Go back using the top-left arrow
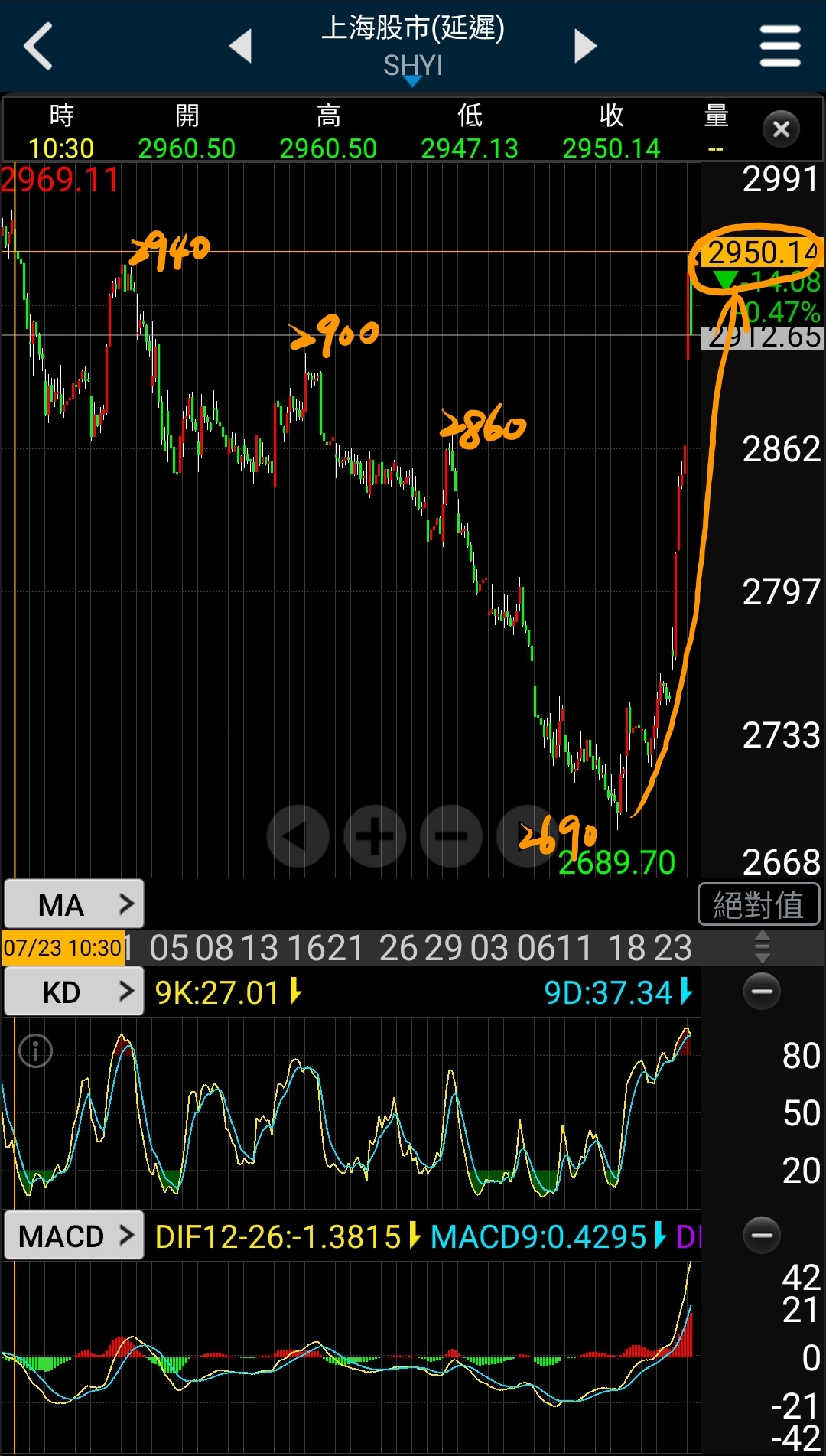This screenshot has height=1456, width=826. tap(38, 46)
